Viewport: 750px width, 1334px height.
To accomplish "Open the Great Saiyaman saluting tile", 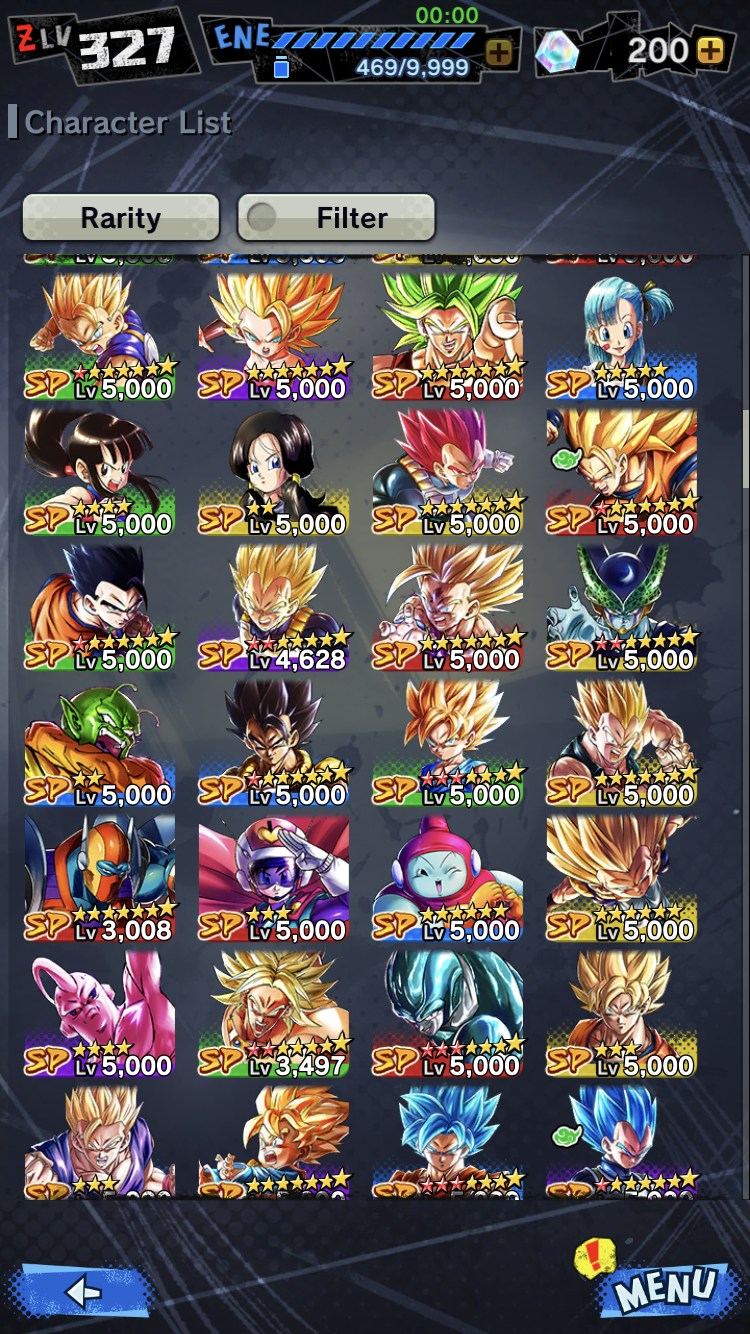I will pos(274,879).
